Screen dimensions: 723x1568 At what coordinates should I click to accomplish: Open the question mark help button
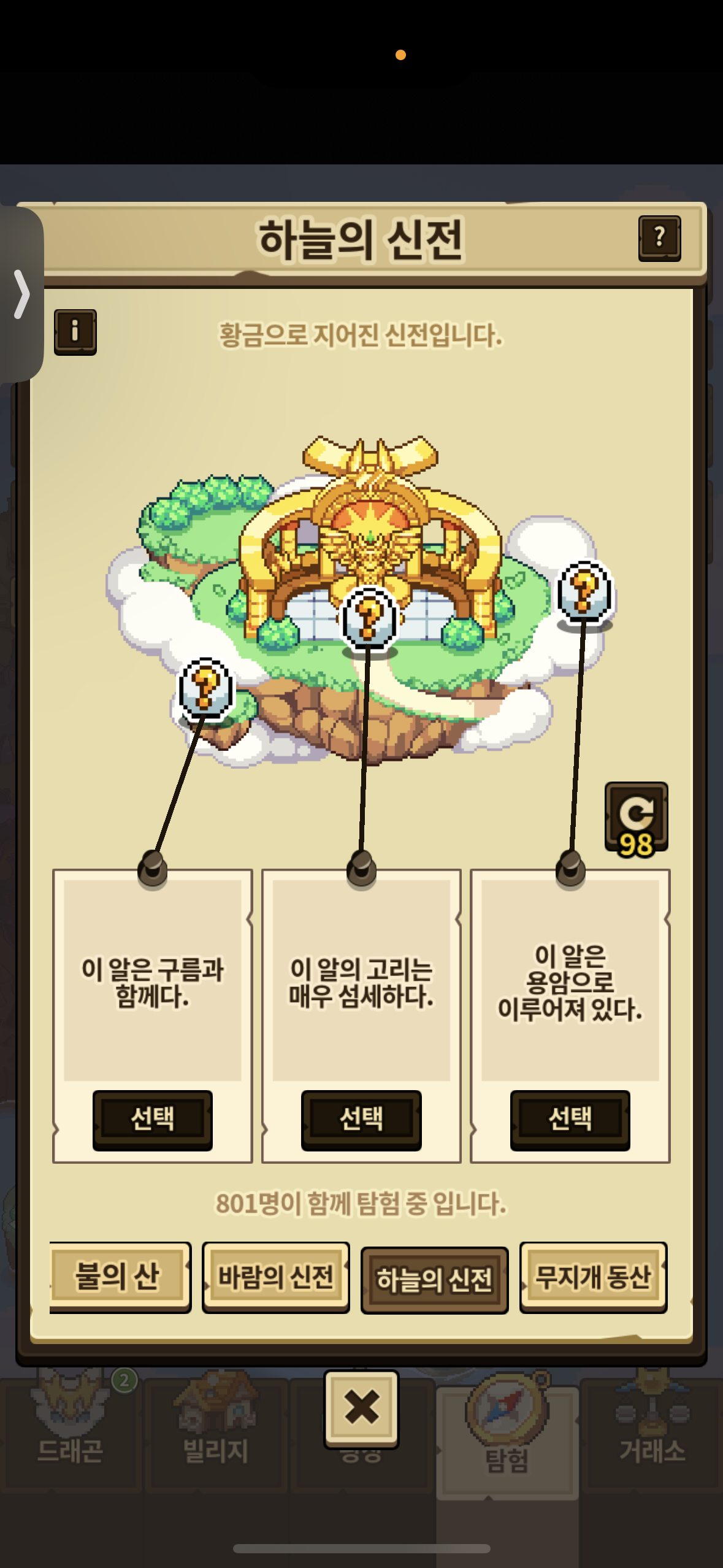659,238
